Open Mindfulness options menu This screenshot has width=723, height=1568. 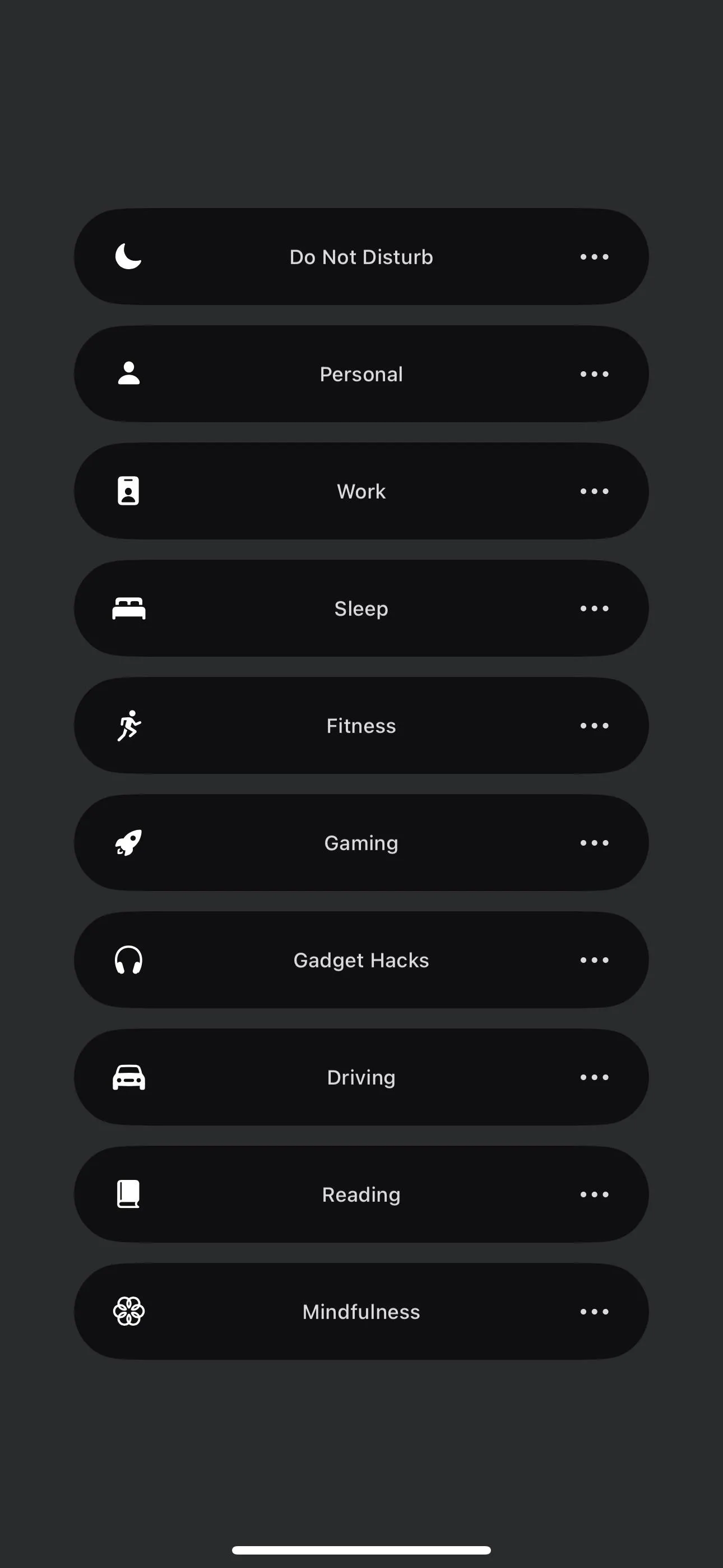[x=594, y=1311]
